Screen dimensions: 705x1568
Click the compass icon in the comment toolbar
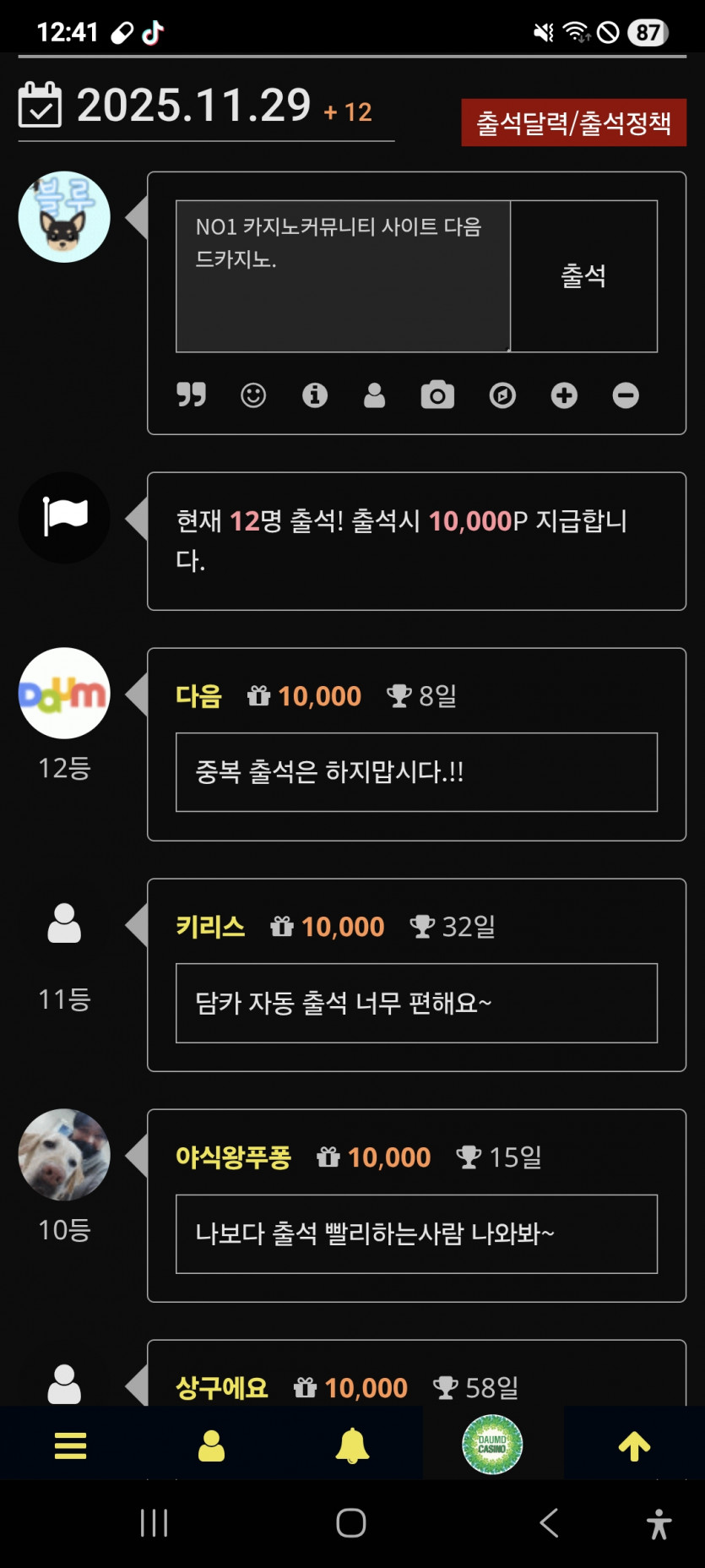(502, 395)
